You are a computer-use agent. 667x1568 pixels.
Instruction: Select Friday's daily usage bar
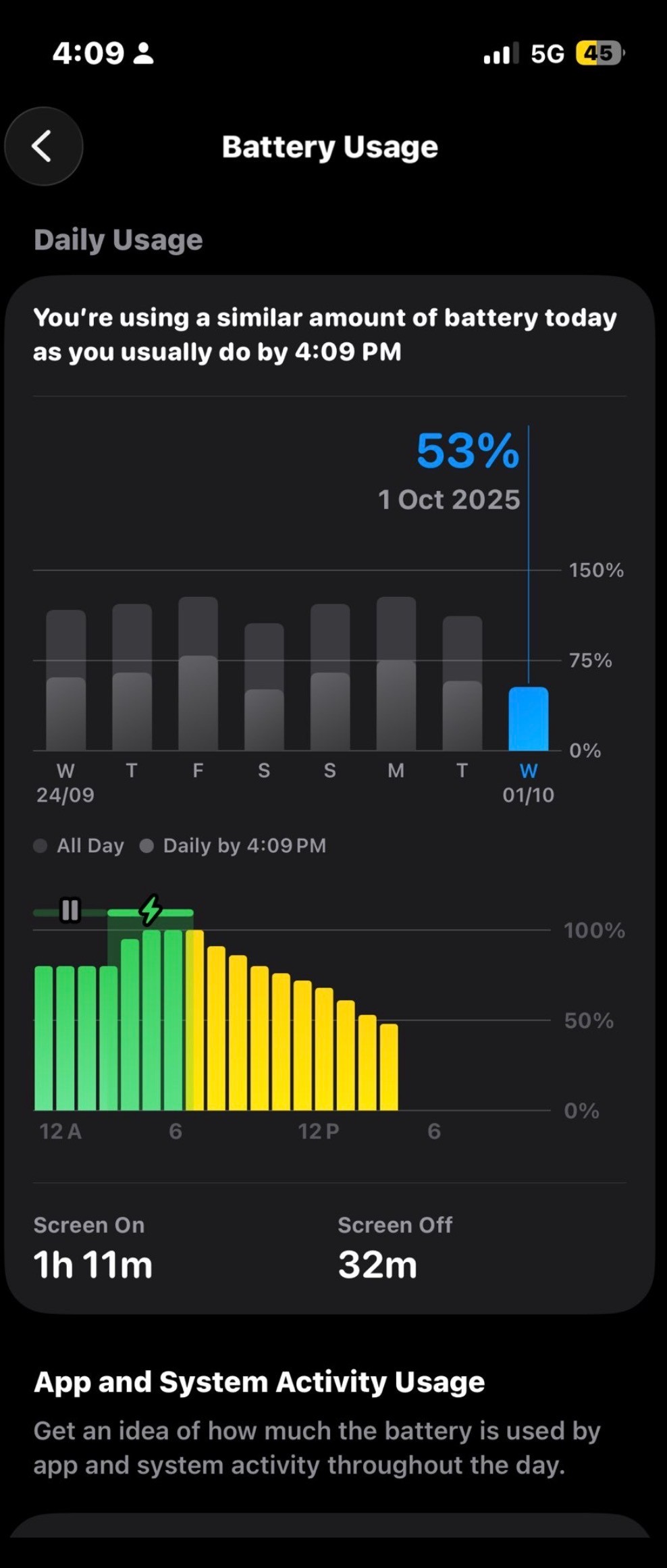[198, 675]
